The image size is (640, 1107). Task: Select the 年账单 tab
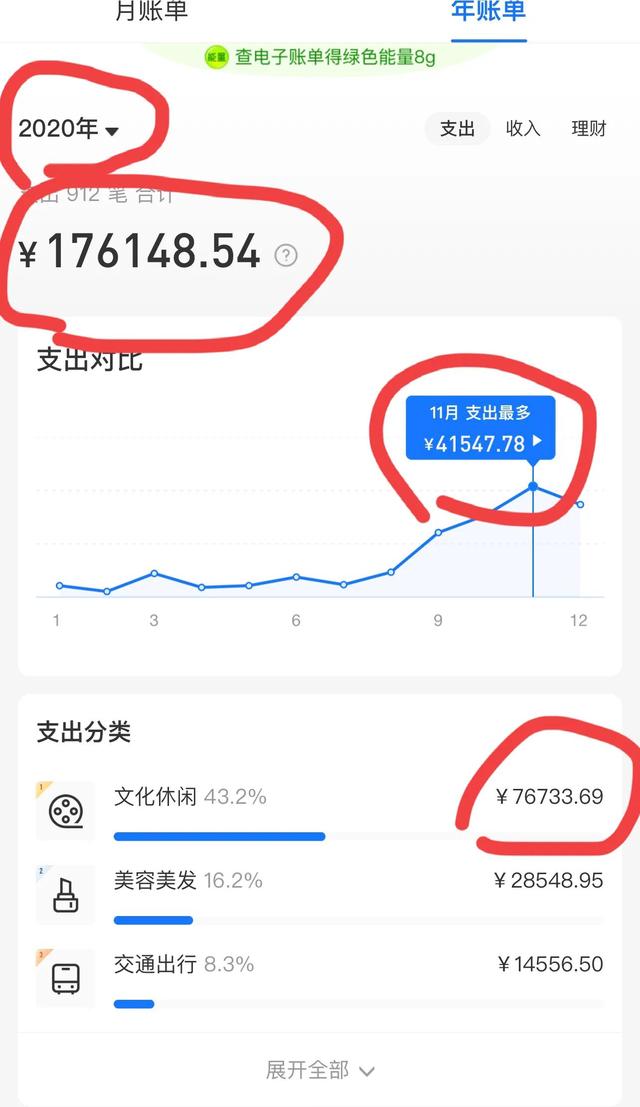(488, 13)
